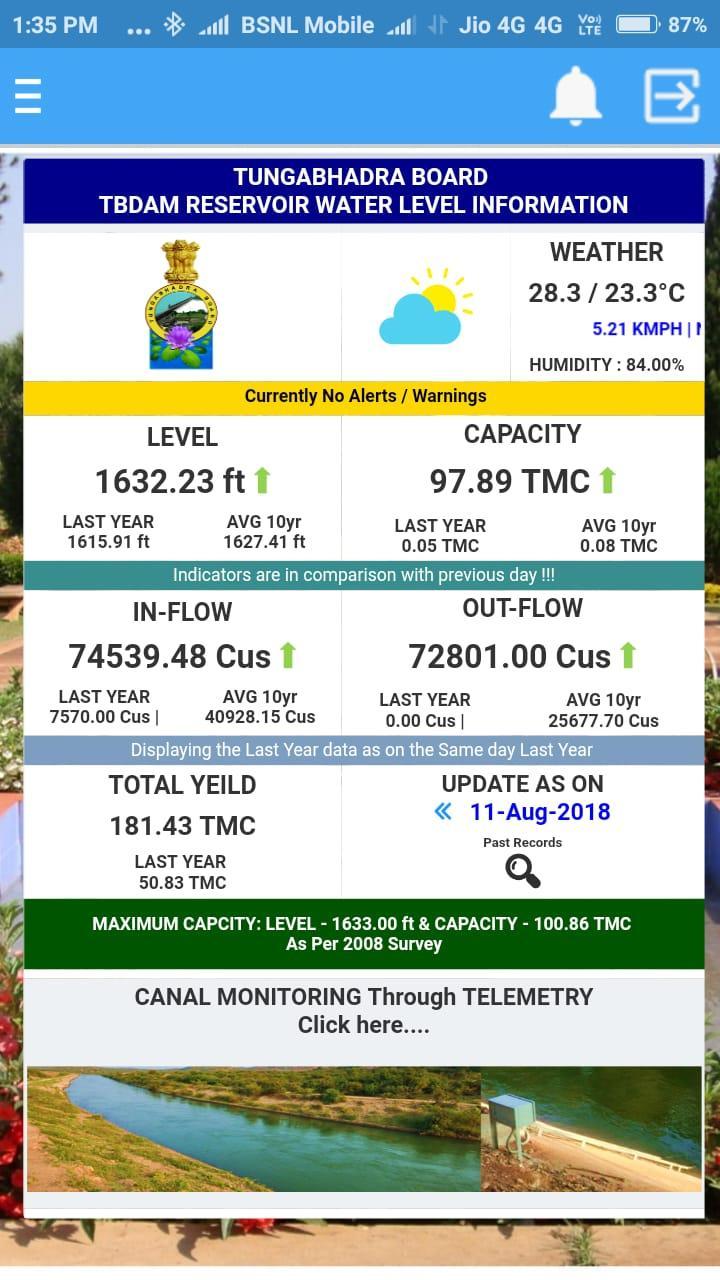Image resolution: width=720 pixels, height=1280 pixels.
Task: Open Canal Monitoring Through Telemetry link
Action: 364,1010
